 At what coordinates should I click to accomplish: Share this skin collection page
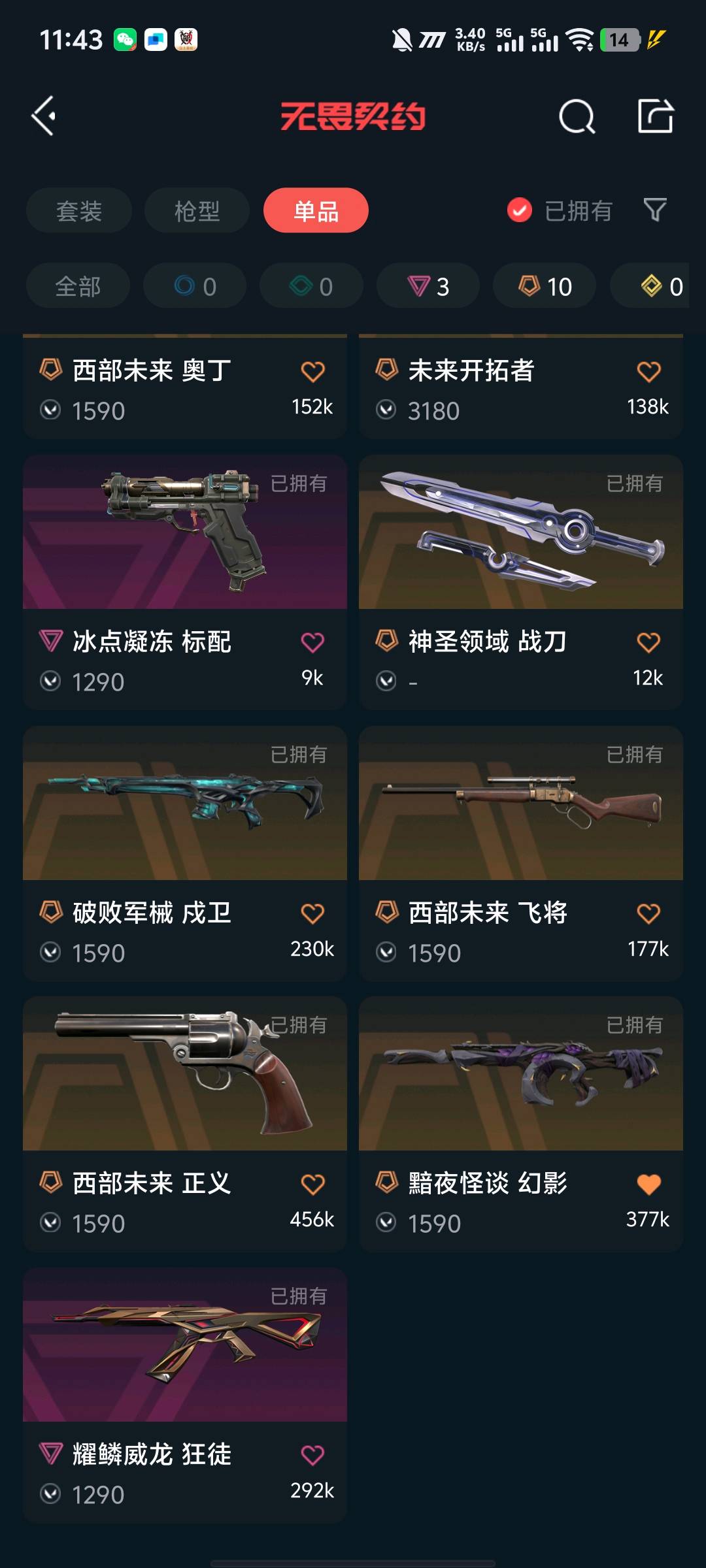655,116
